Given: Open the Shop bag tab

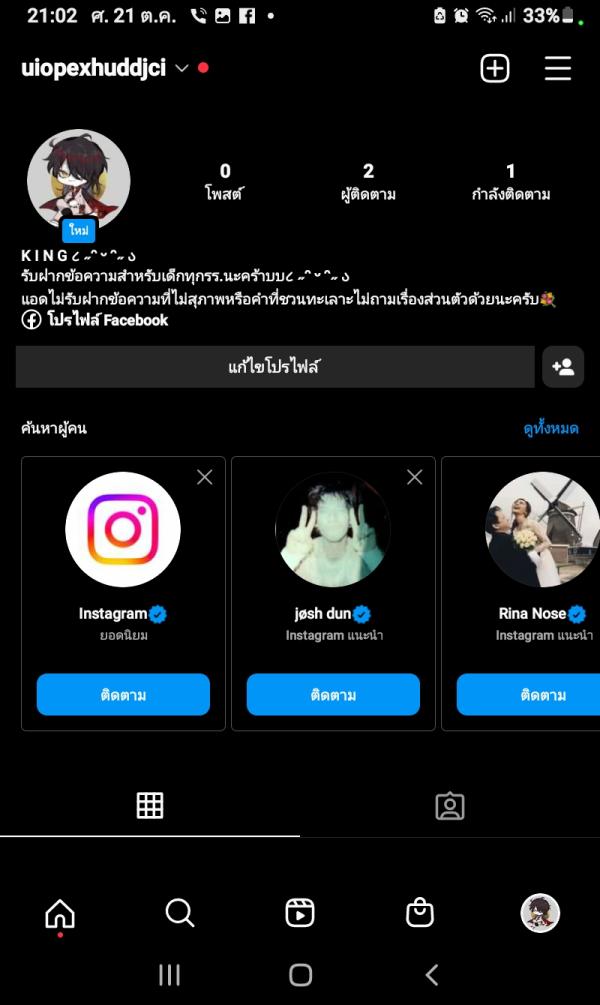Looking at the screenshot, I should [x=420, y=913].
